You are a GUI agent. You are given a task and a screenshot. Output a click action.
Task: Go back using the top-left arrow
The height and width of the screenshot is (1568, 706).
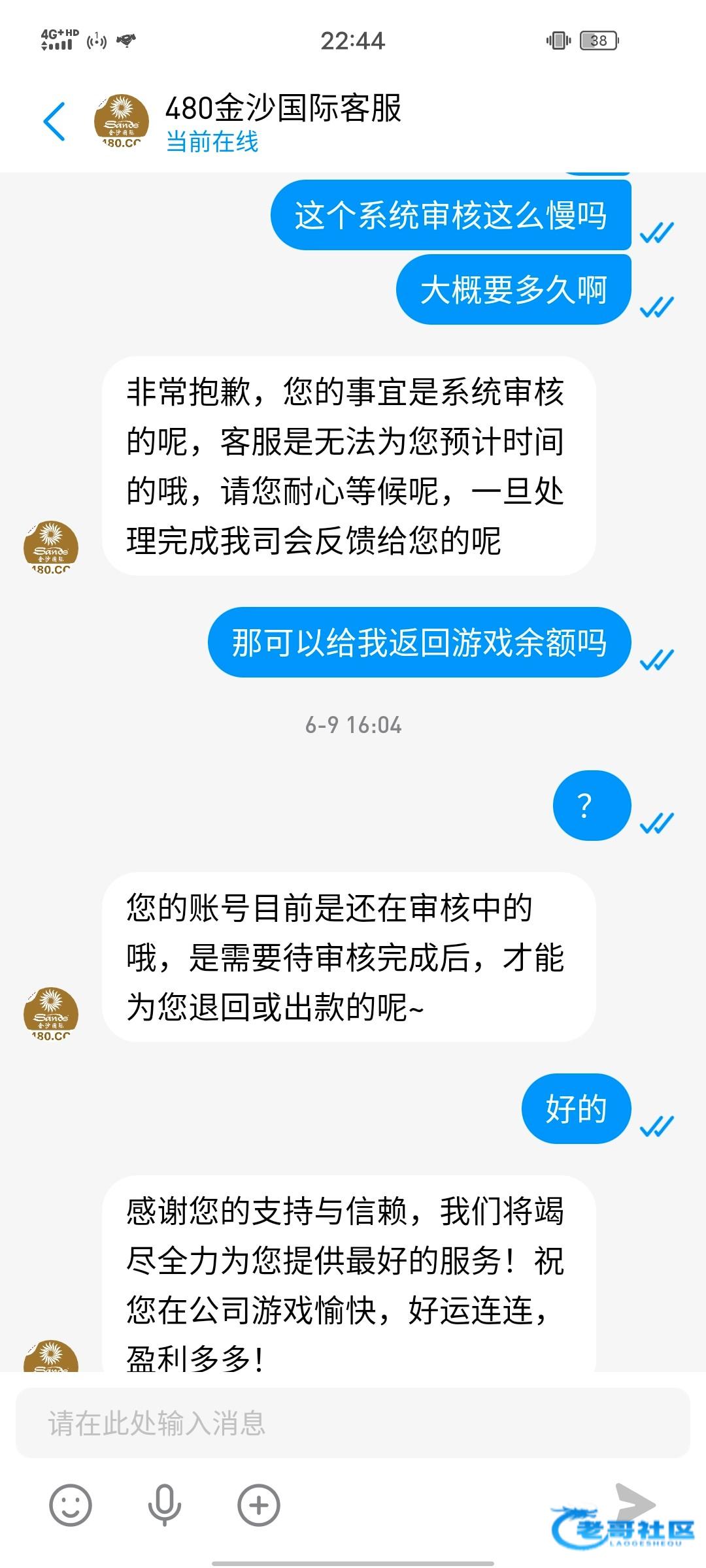click(x=54, y=122)
